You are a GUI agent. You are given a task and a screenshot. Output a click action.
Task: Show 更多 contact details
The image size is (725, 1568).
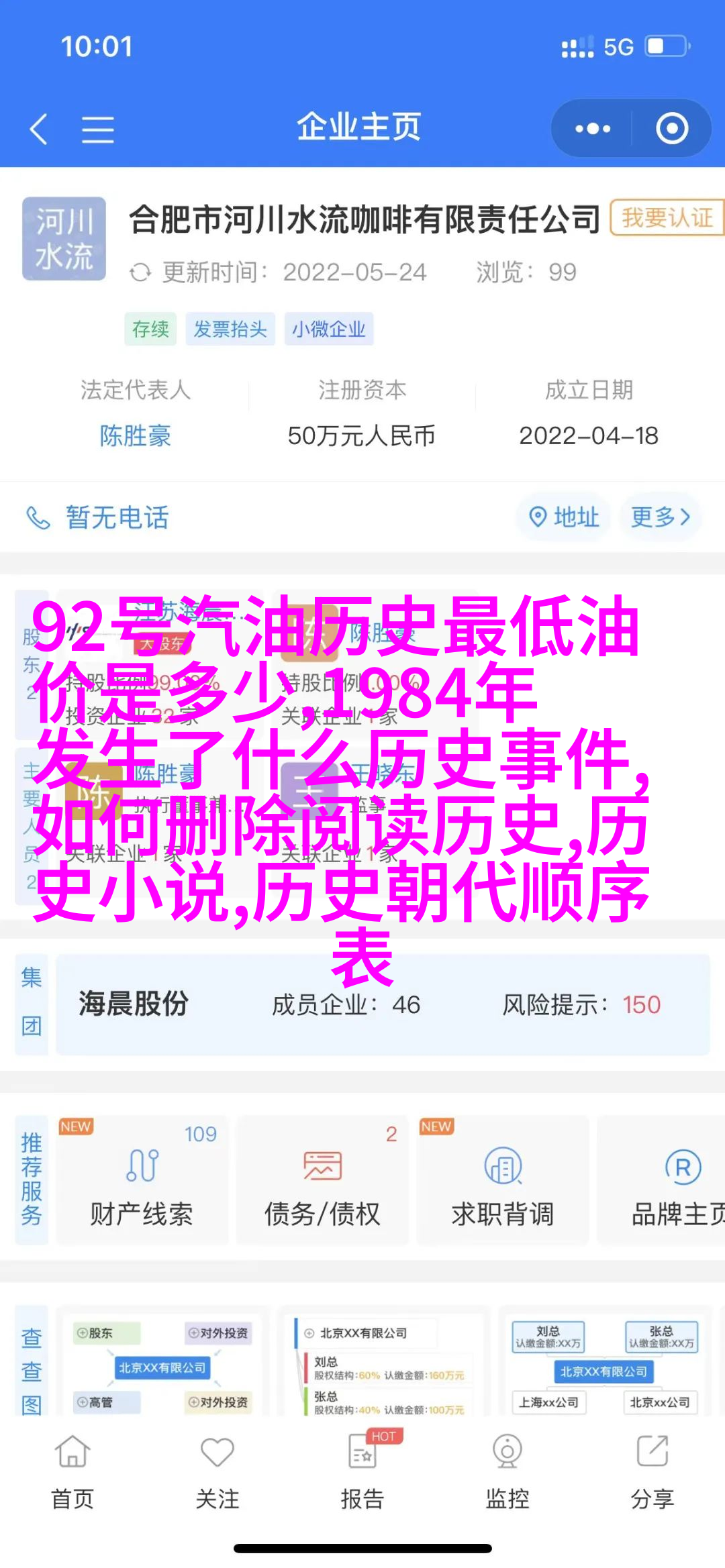(661, 517)
